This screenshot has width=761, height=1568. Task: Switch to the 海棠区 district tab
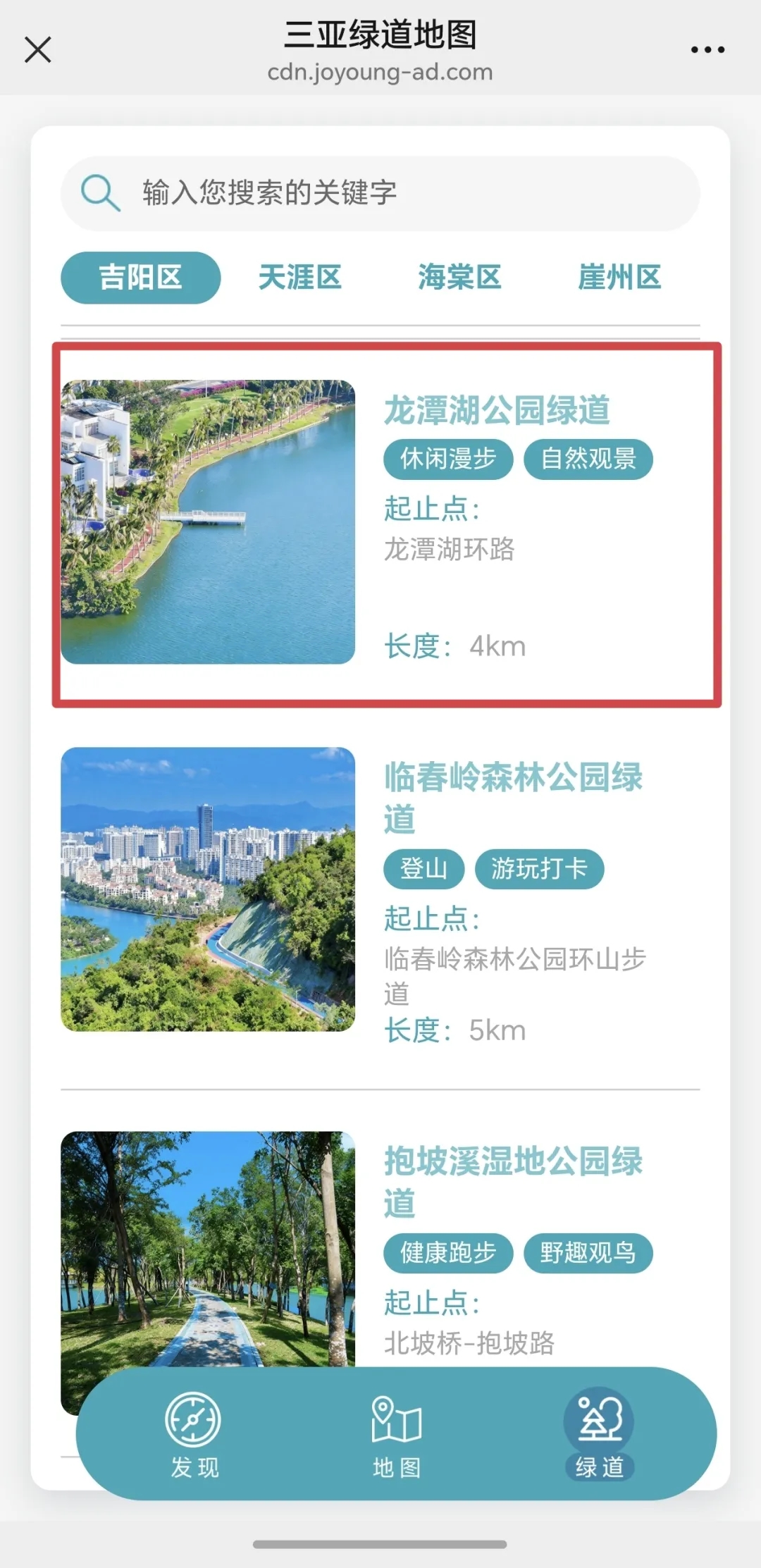point(459,278)
